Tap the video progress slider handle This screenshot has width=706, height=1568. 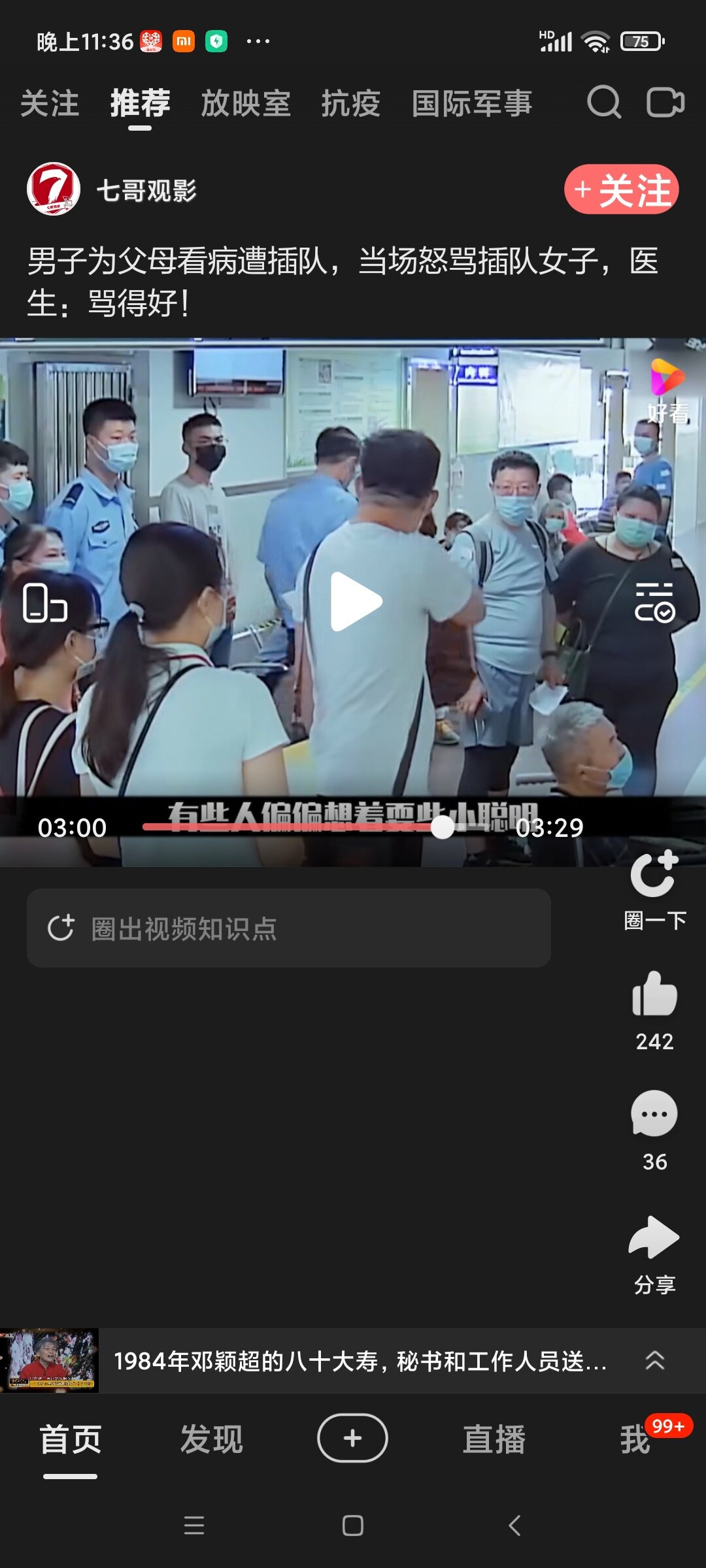pos(443,827)
